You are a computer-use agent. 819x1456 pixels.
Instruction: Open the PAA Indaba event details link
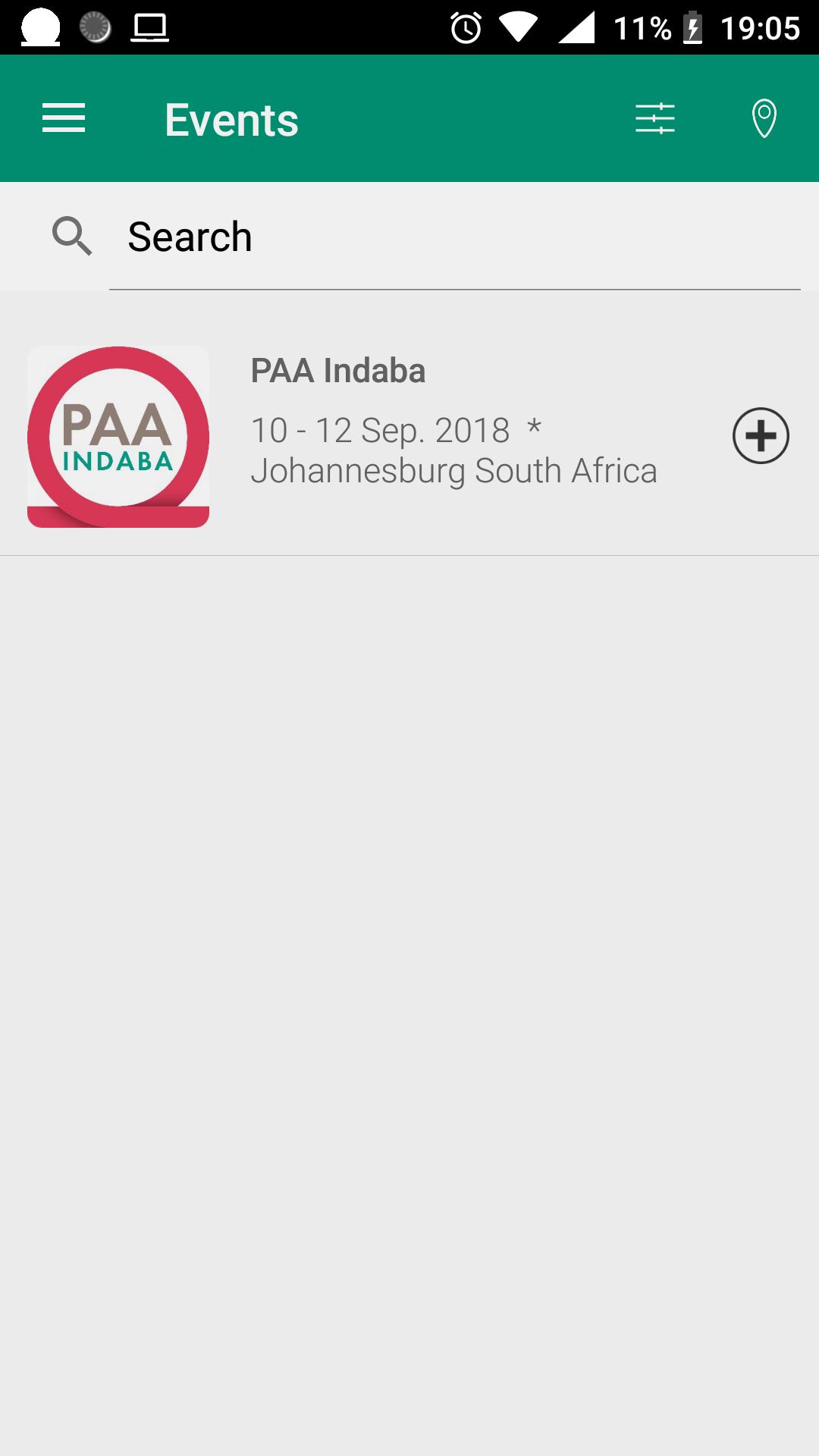pos(338,371)
